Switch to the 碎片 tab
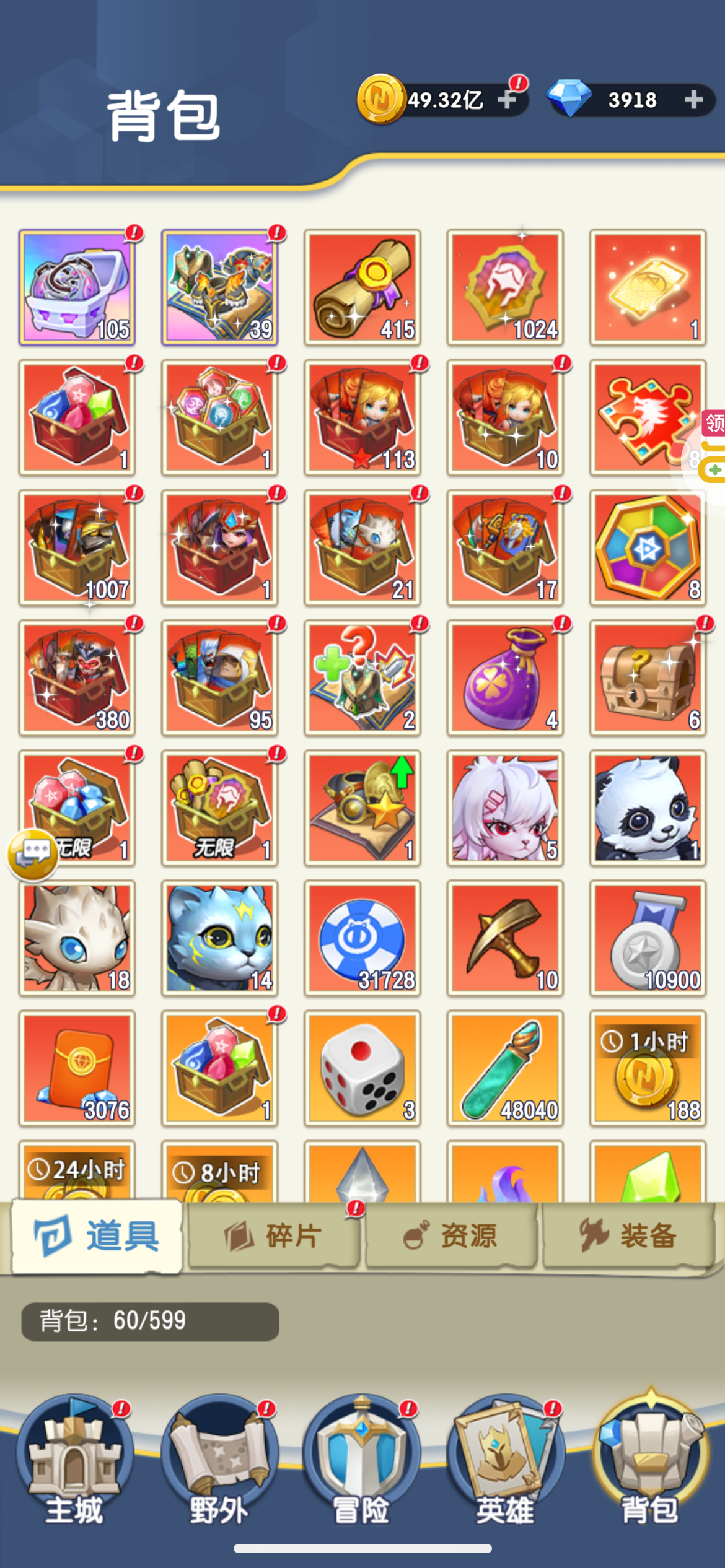The image size is (725, 1568). coord(273,1236)
